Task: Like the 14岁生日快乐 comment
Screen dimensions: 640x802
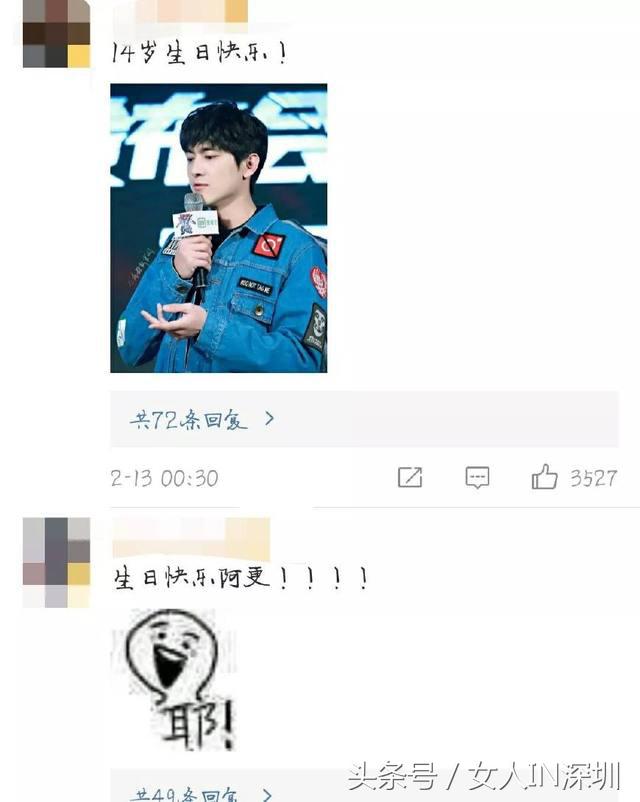Action: click(x=545, y=478)
